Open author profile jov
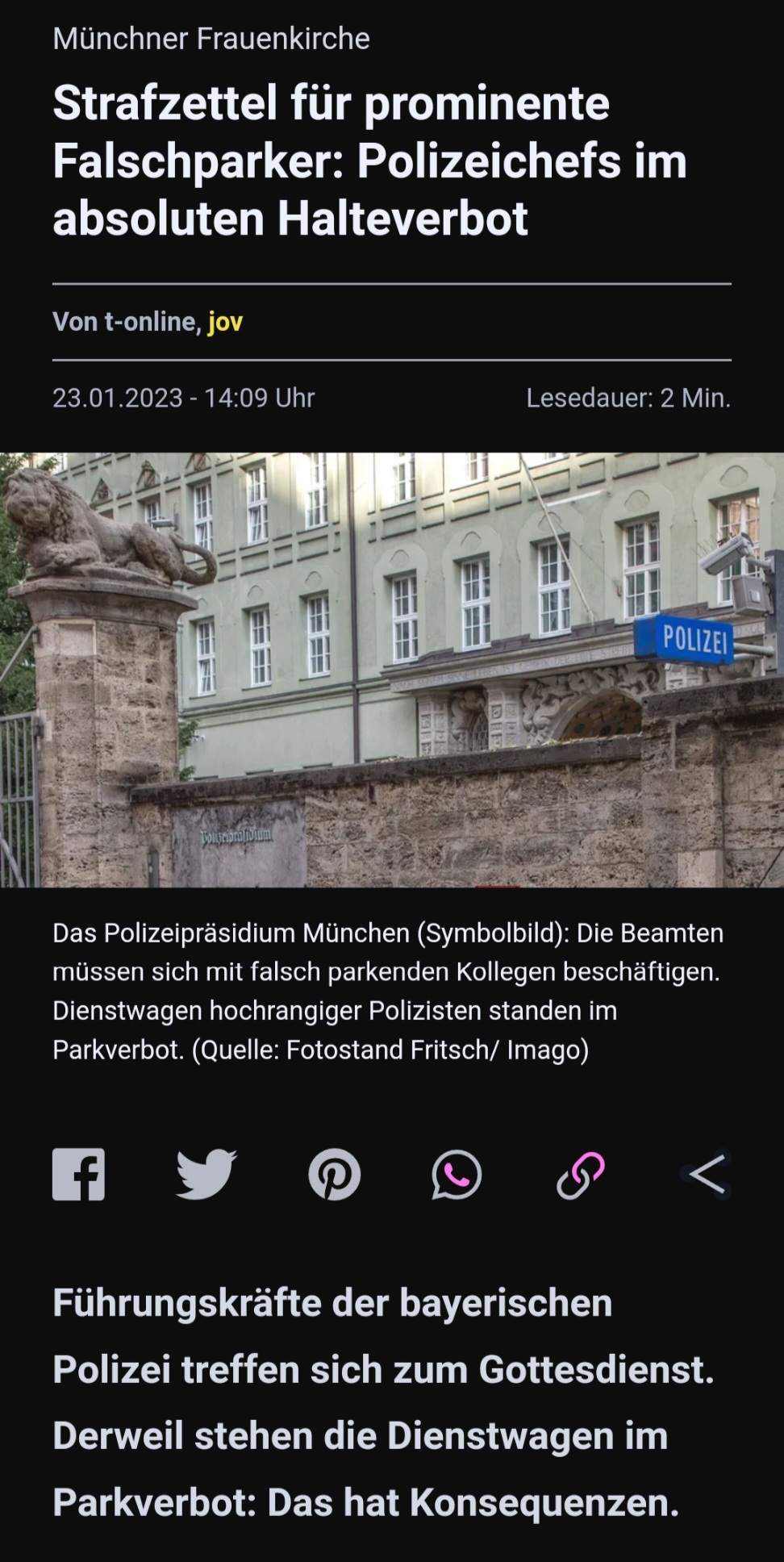This screenshot has height=1562, width=784. click(225, 322)
